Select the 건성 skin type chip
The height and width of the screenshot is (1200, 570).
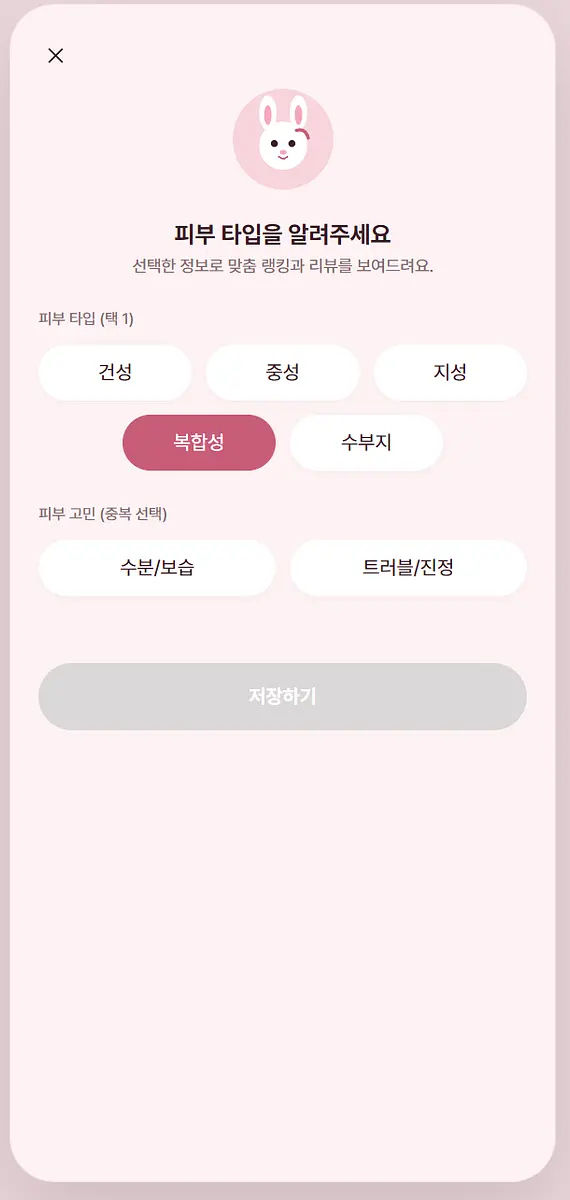point(115,373)
